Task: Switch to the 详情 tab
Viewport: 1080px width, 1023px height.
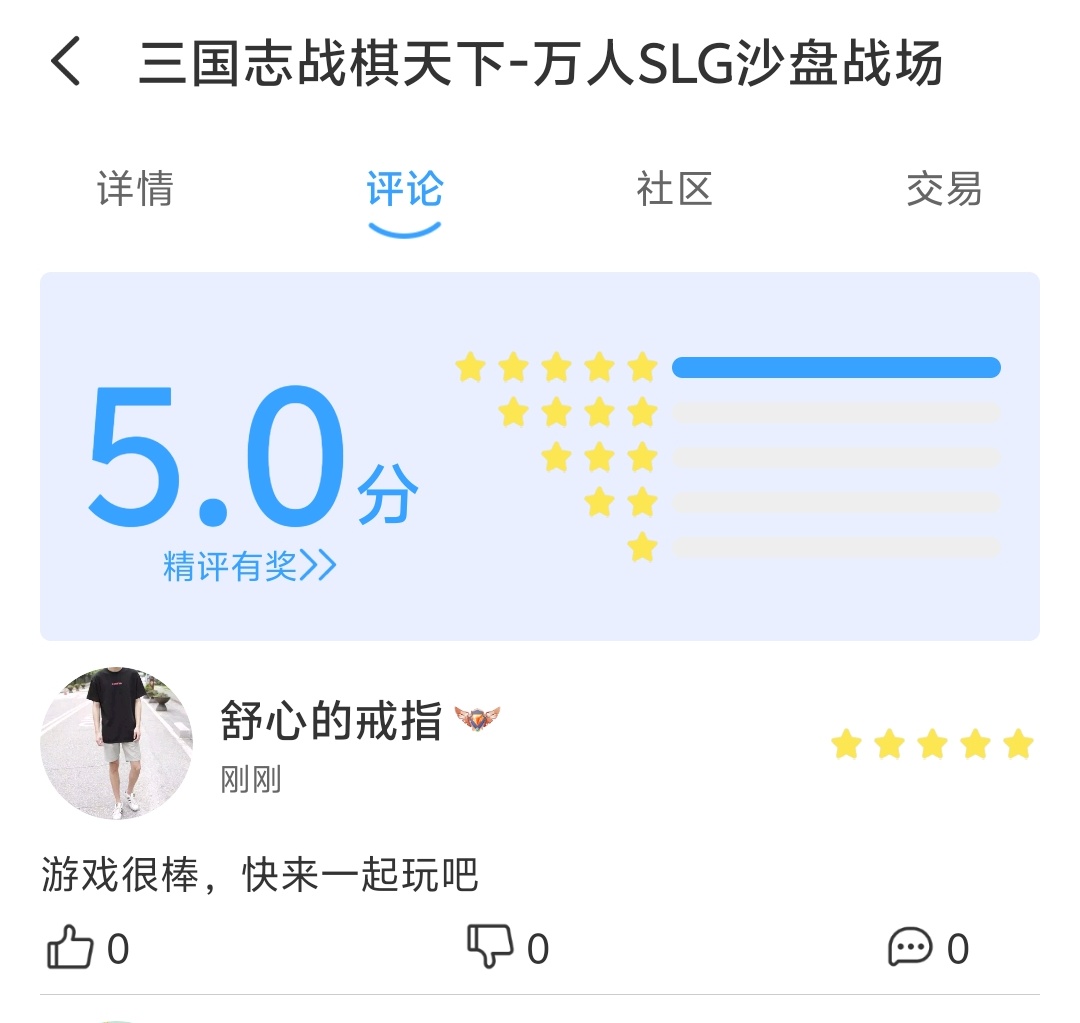Action: (135, 189)
